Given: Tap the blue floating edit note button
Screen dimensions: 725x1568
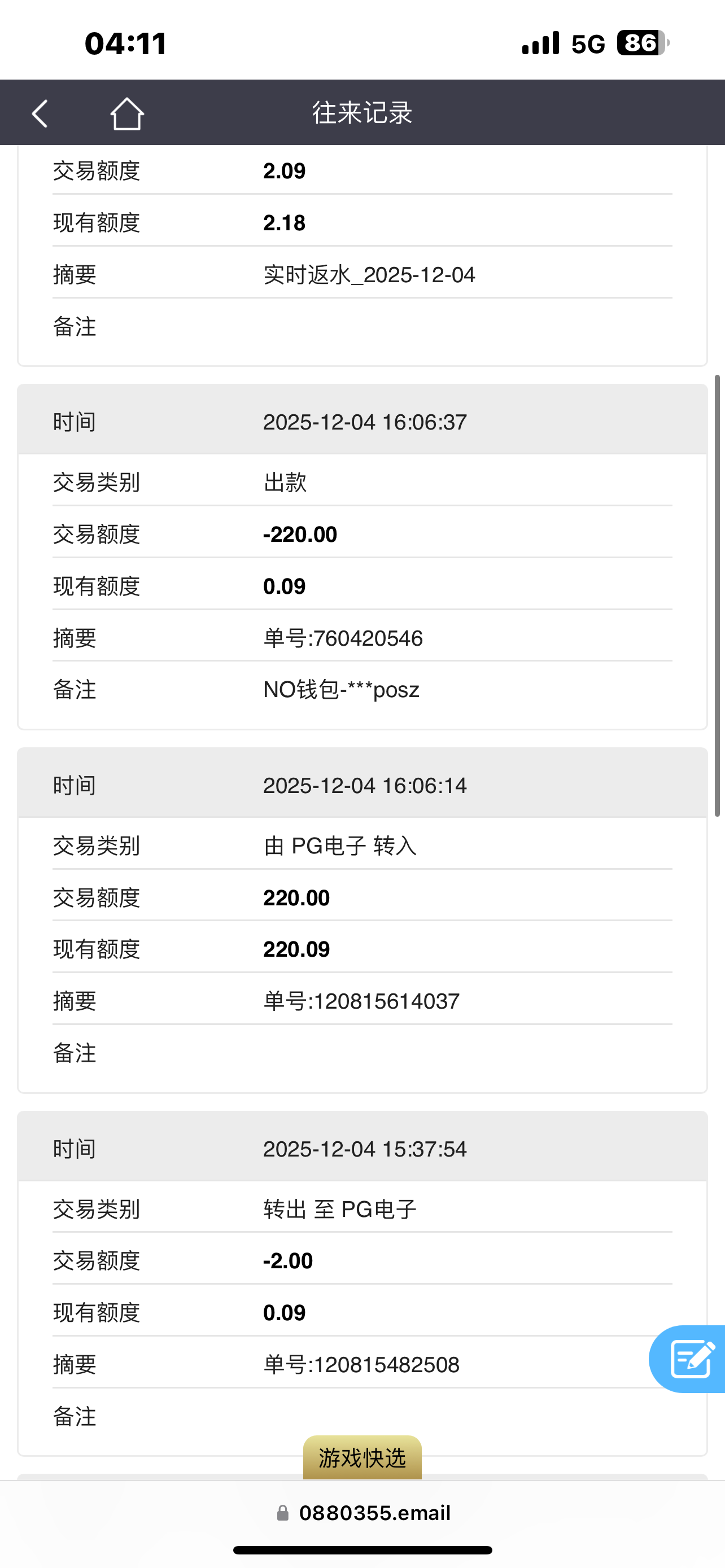Looking at the screenshot, I should [691, 1359].
